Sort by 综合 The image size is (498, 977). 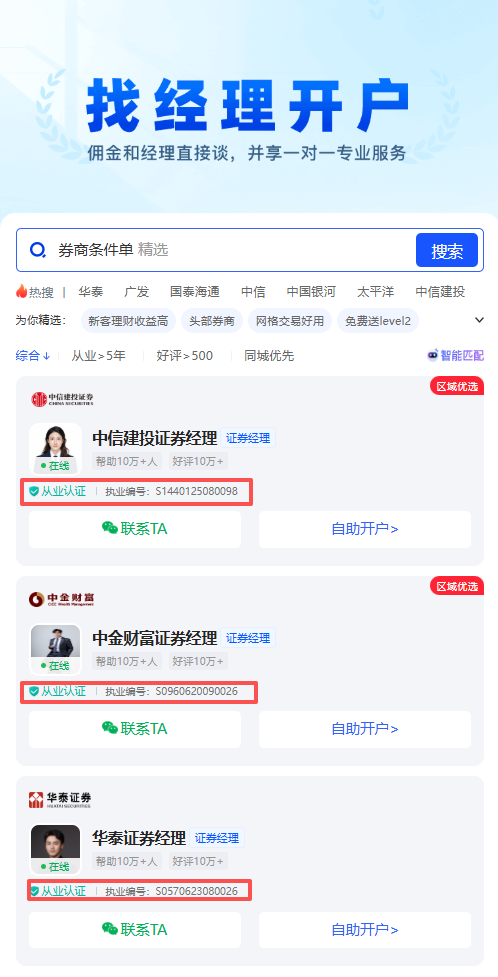click(x=32, y=356)
